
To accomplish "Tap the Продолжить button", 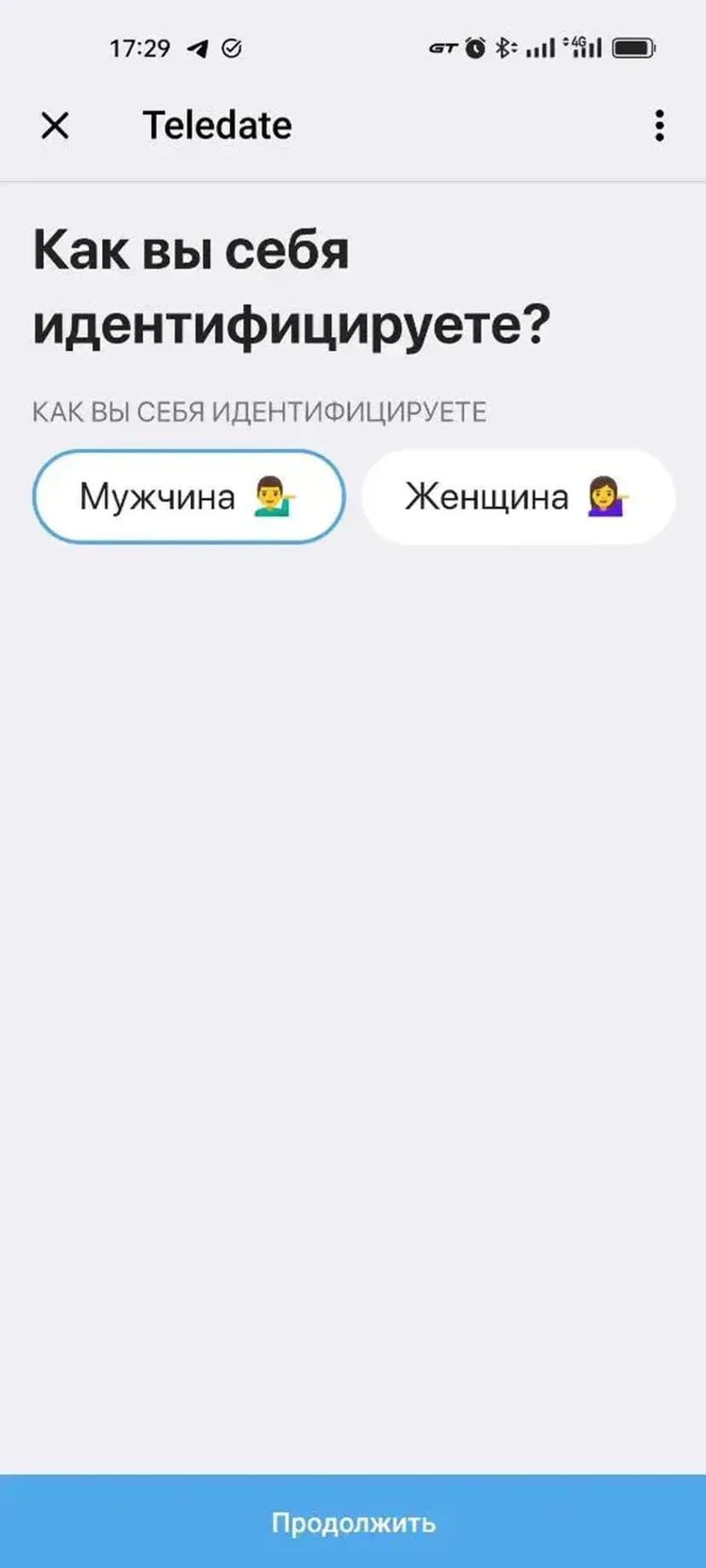I will (x=353, y=1522).
